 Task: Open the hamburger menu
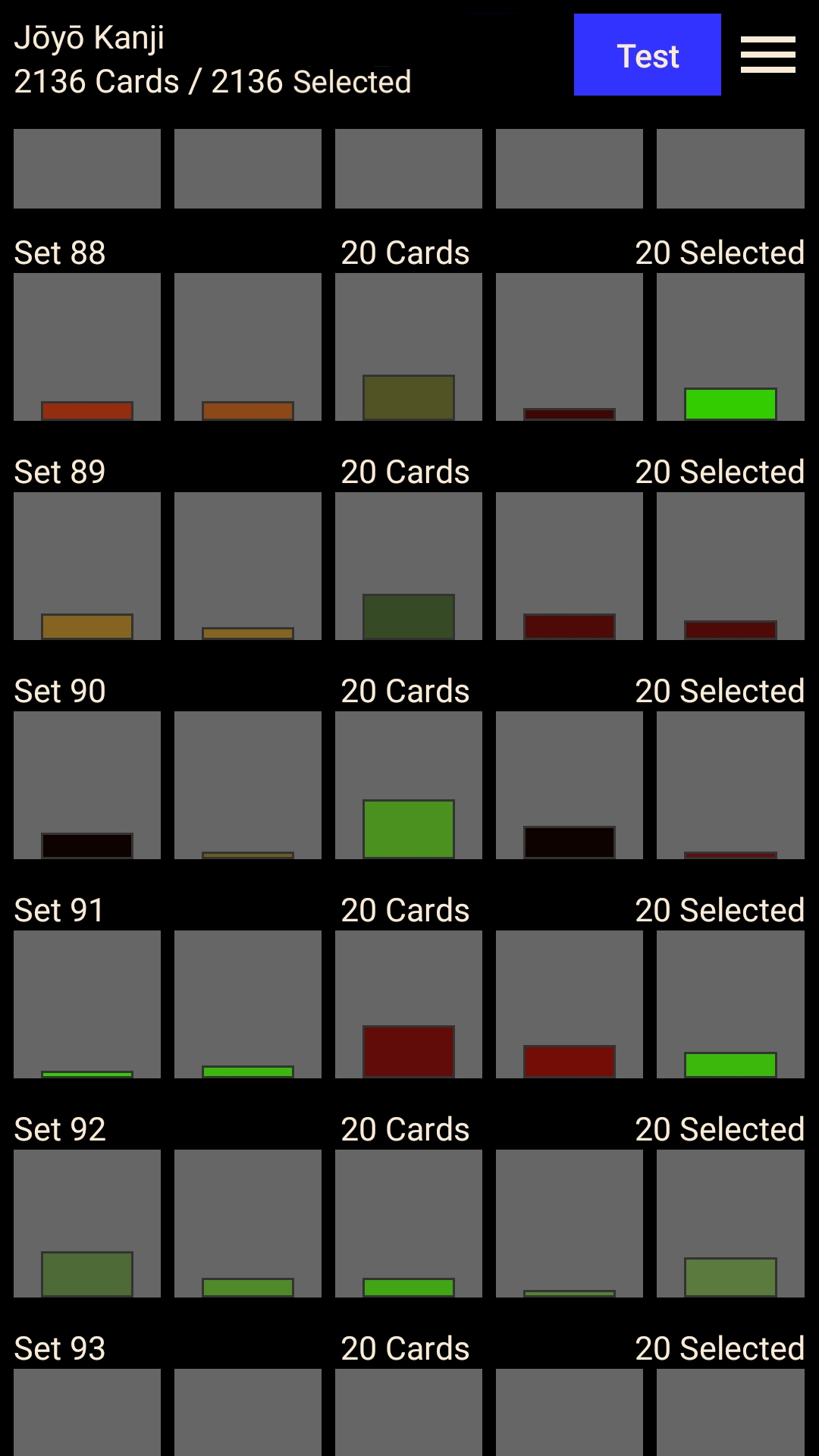point(767,55)
